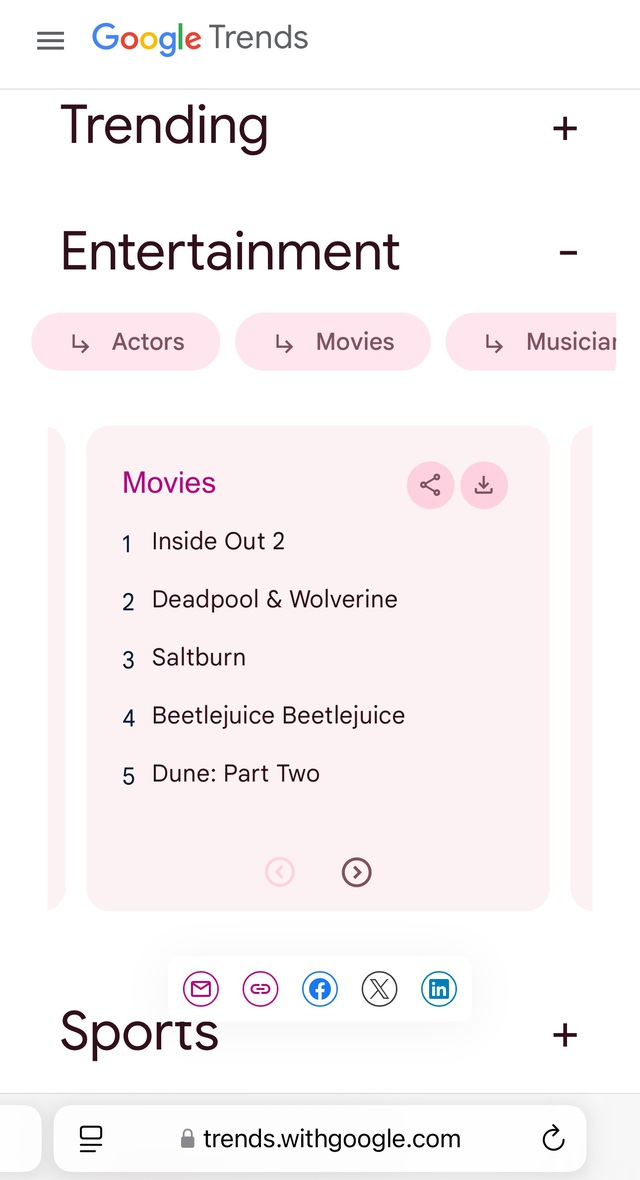The image size is (640, 1180).
Task: Share via email icon
Action: point(201,990)
